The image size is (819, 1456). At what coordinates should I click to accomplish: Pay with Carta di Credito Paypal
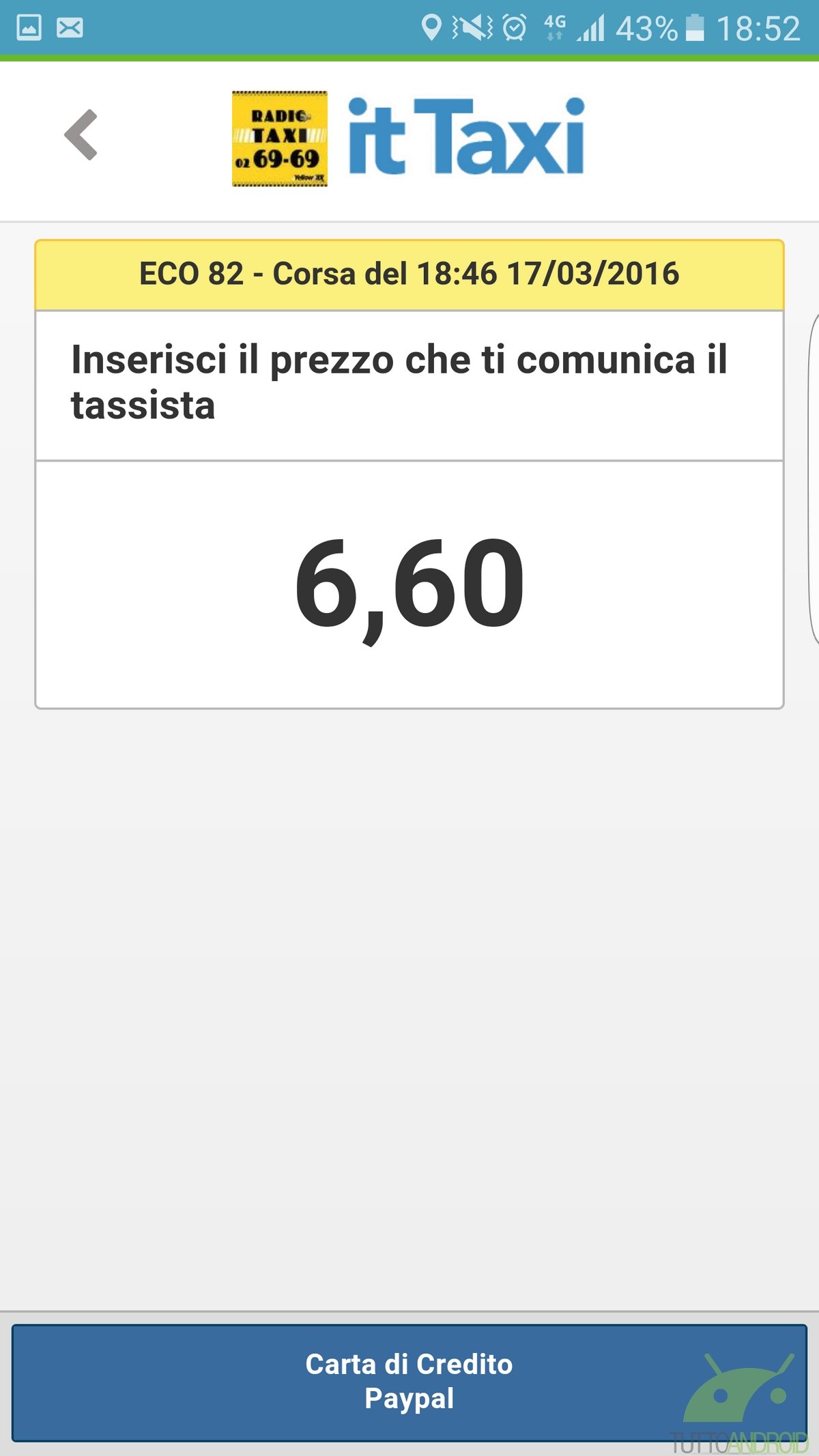point(409,1382)
